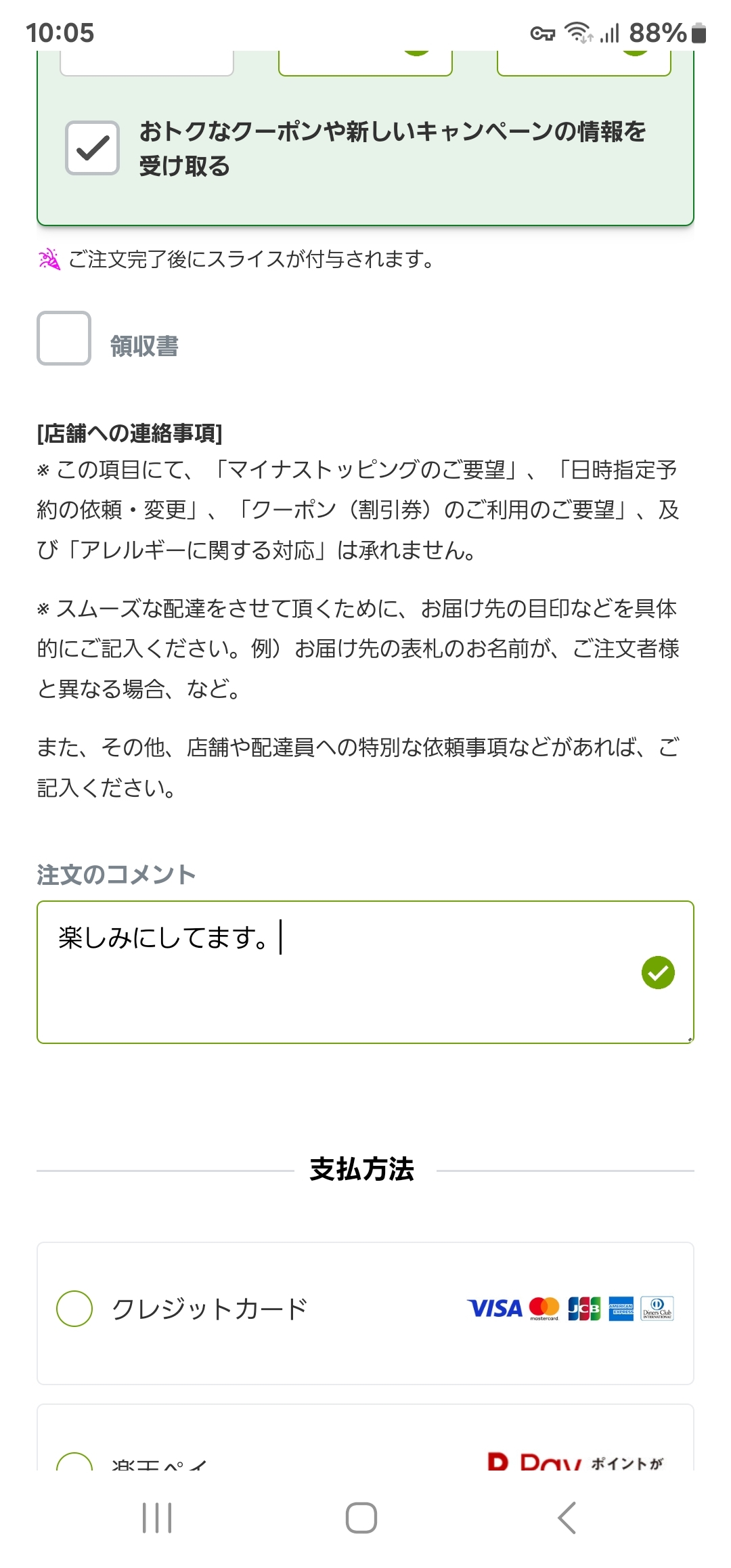Go back using the system back button
The image size is (731, 1568).
tap(567, 1517)
